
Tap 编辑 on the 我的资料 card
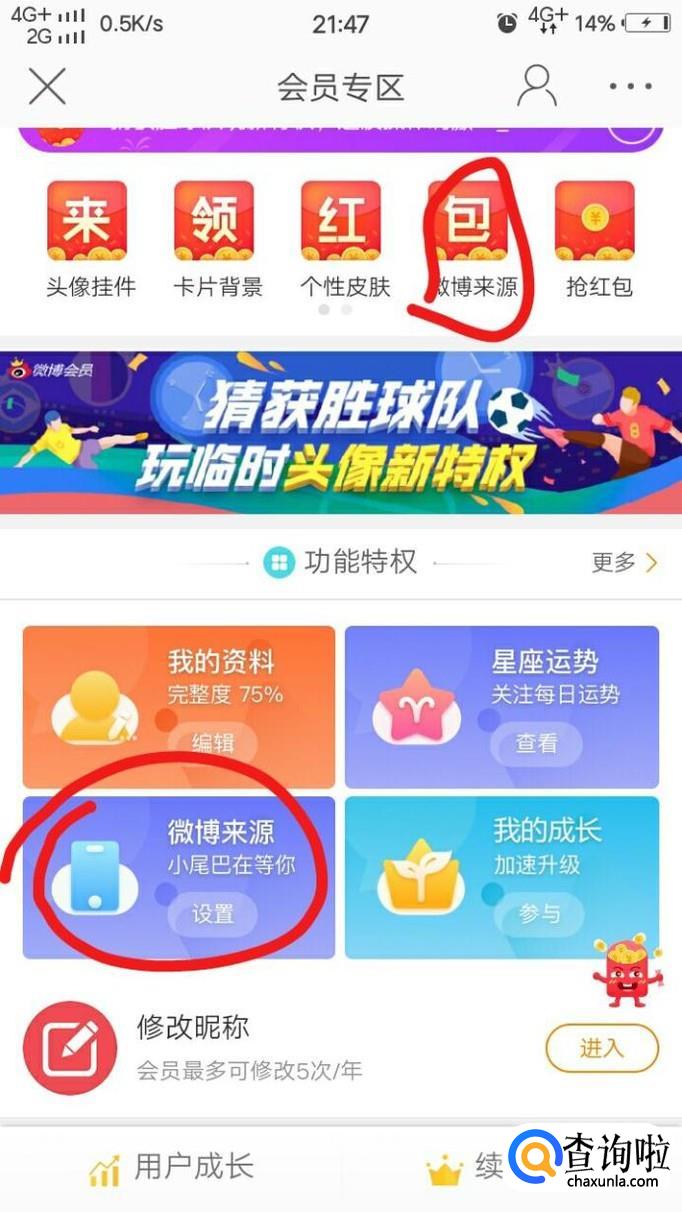coord(213,744)
